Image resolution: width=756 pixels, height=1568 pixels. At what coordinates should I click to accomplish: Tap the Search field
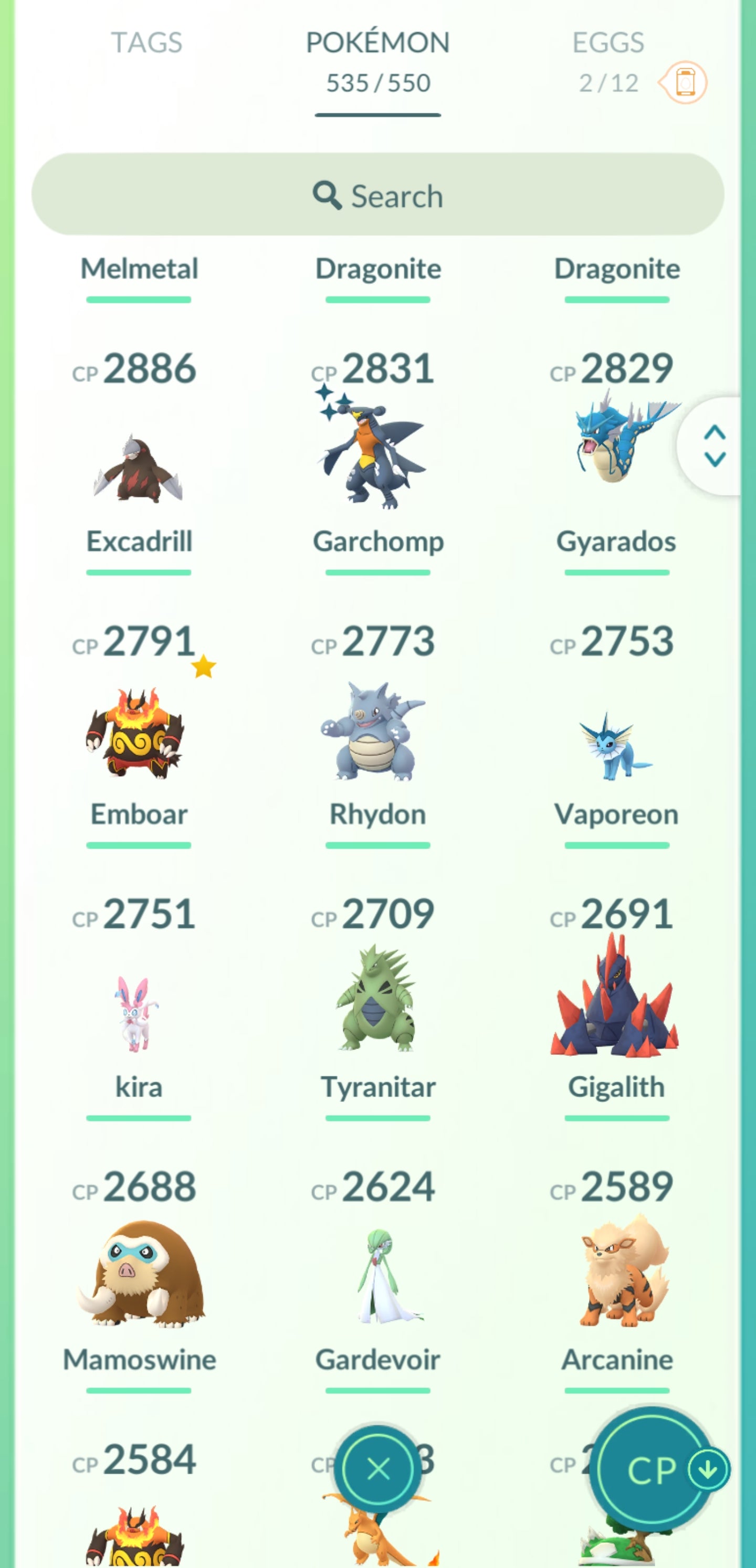(377, 195)
